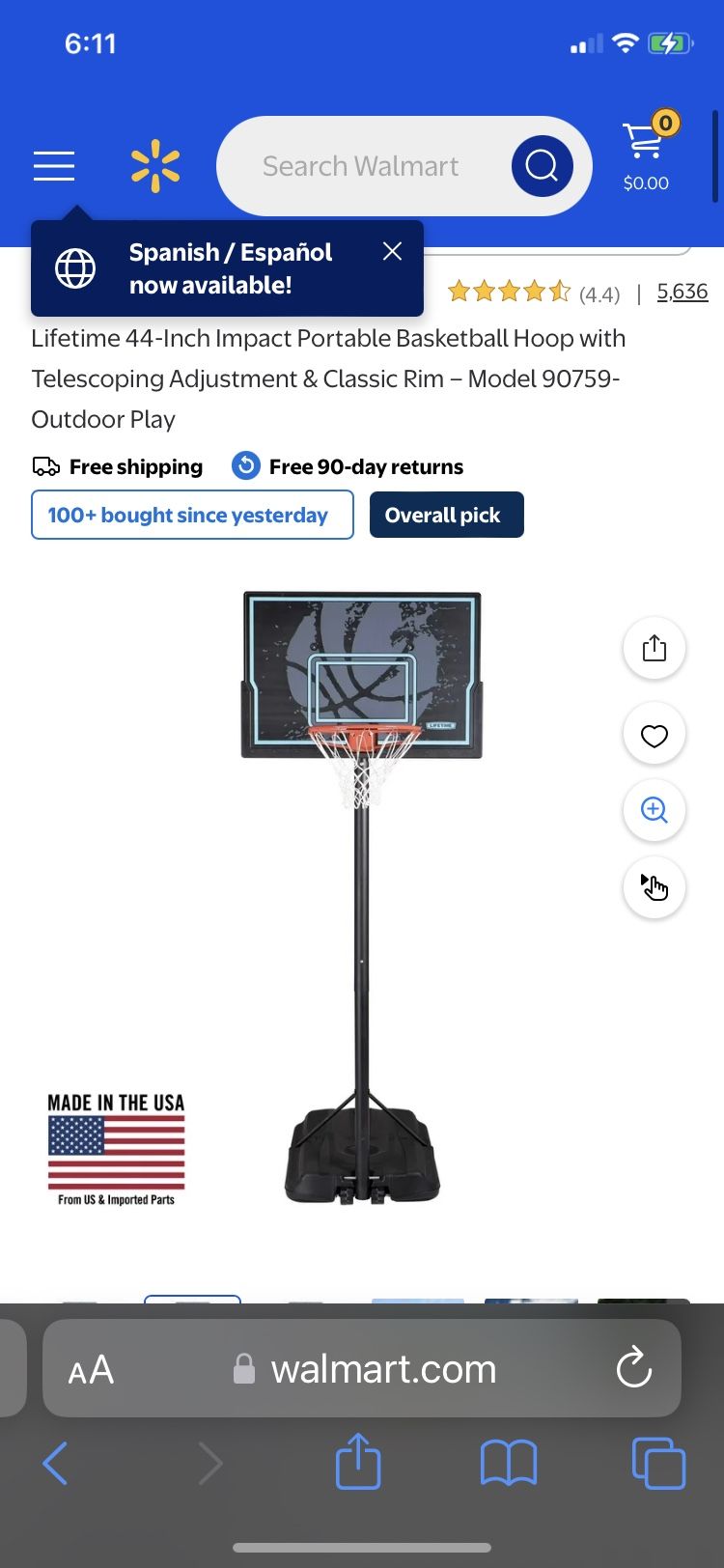Open the 360-degree product view
Image resolution: width=724 pixels, height=1568 pixels.
click(654, 887)
